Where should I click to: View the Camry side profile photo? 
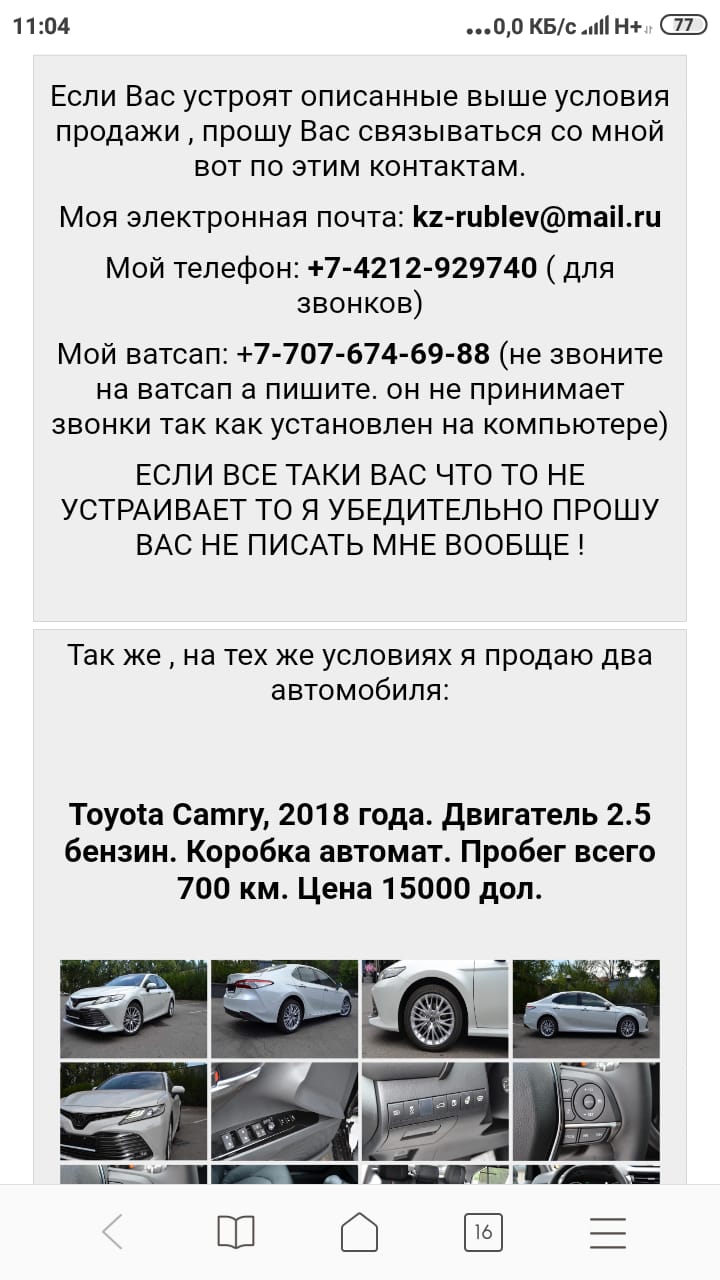point(586,1008)
